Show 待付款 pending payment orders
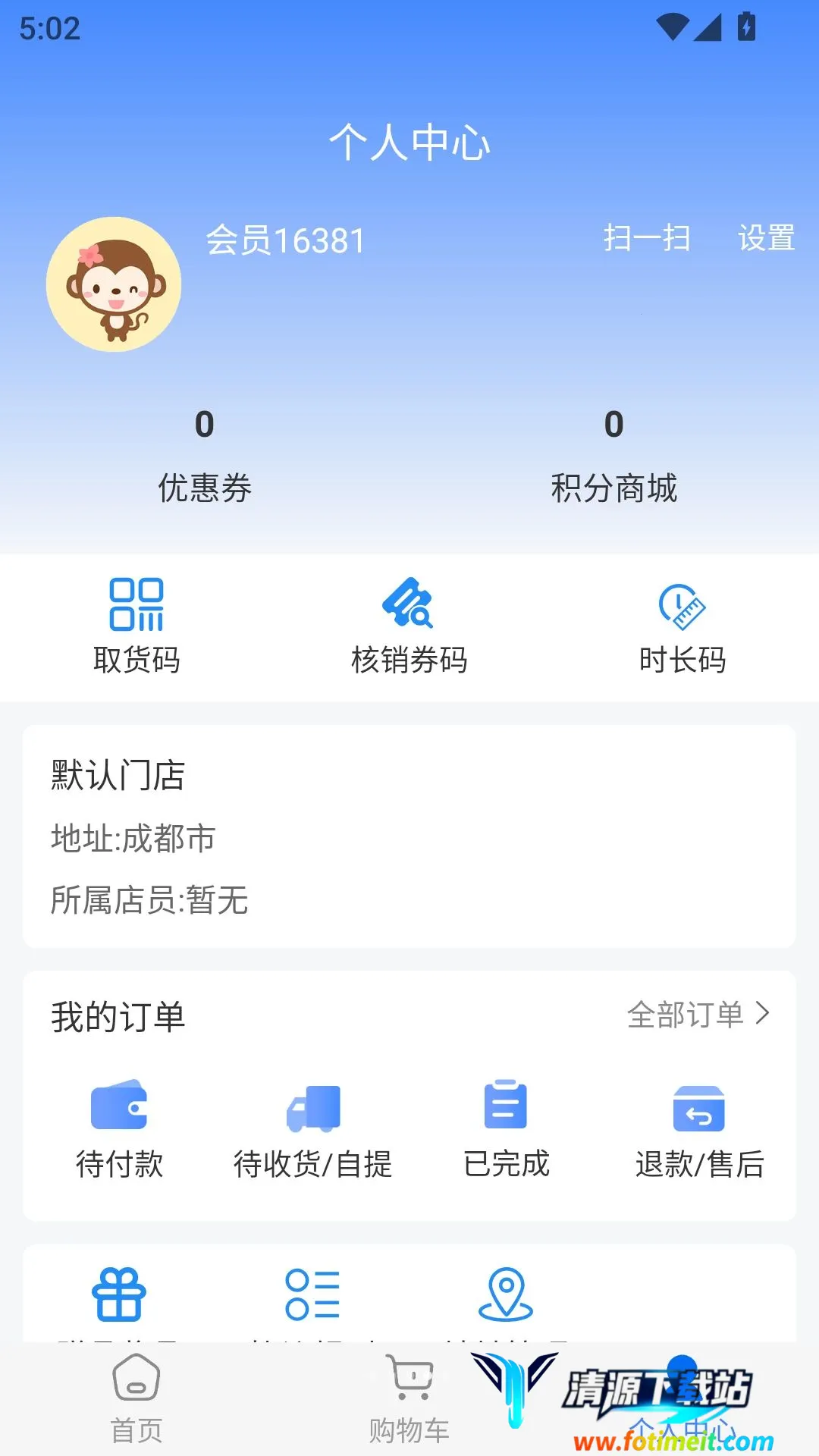Viewport: 819px width, 1456px height. click(119, 1130)
